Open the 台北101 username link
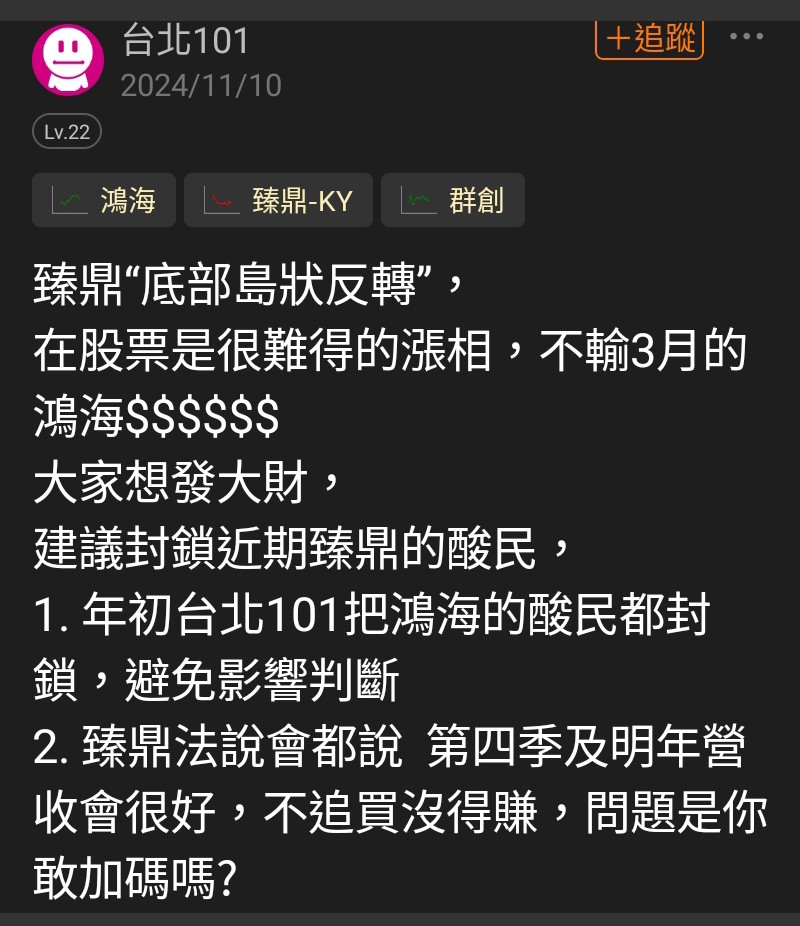The width and height of the screenshot is (800, 926). pyautogui.click(x=184, y=42)
